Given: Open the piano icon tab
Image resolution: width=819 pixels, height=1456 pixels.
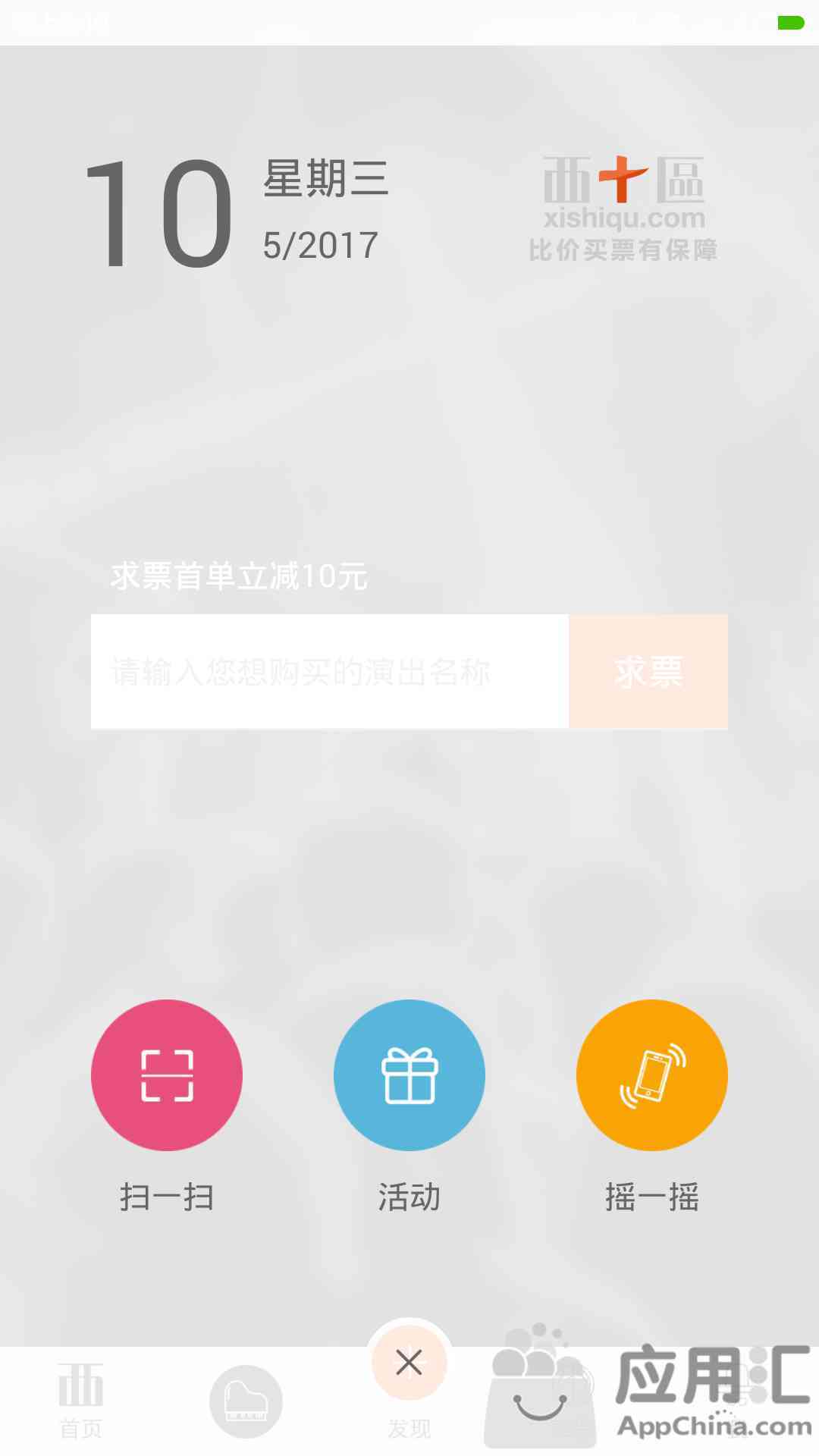Looking at the screenshot, I should click(x=246, y=1401).
